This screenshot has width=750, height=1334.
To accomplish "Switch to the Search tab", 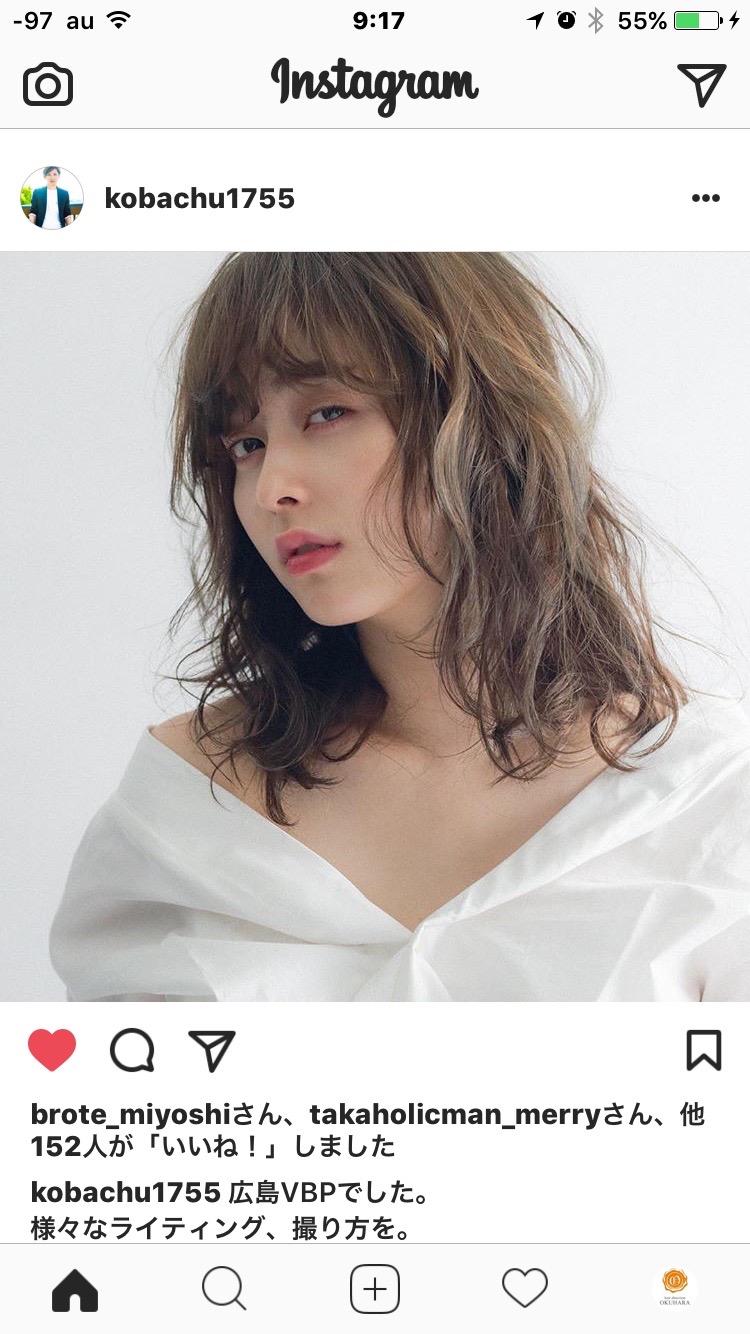I will click(224, 1289).
